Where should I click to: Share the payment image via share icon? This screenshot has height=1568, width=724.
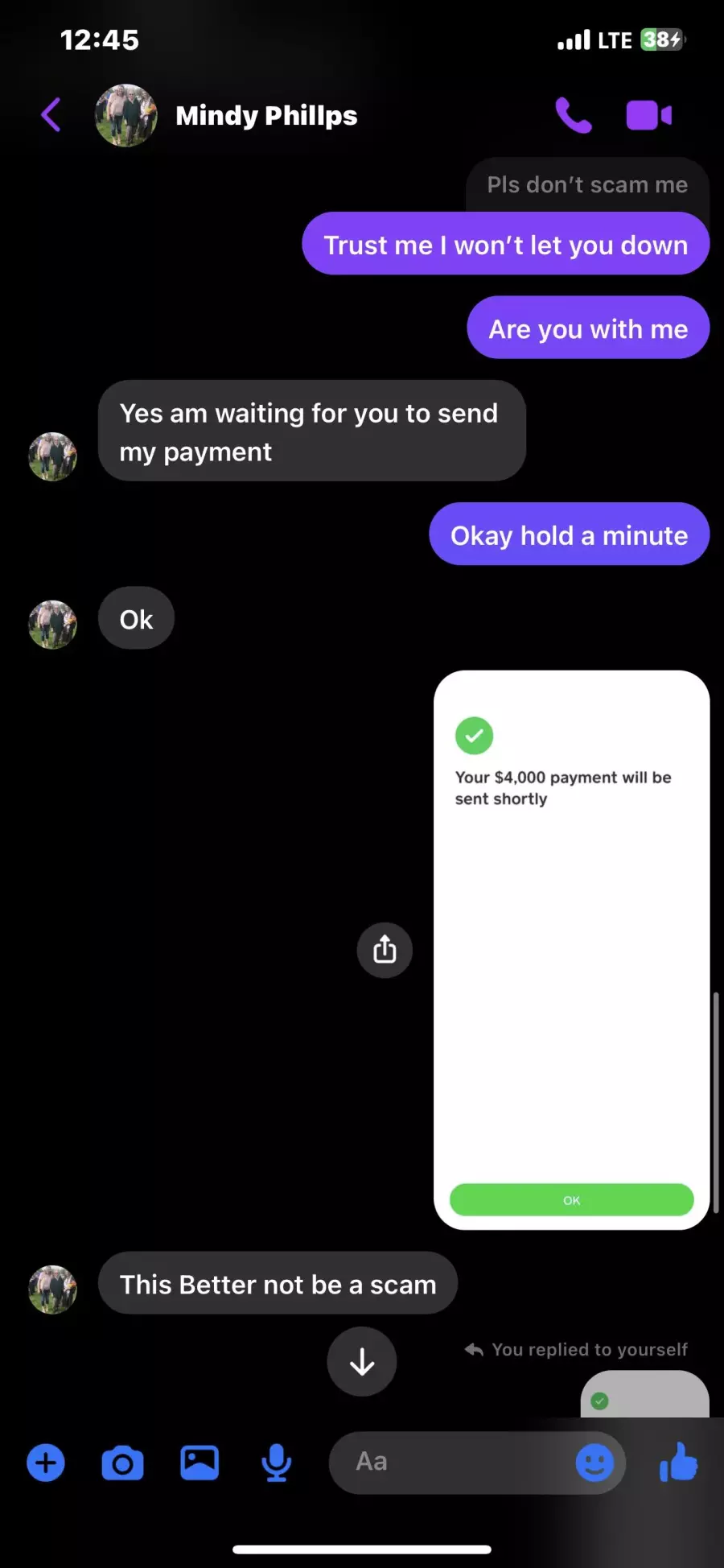click(x=385, y=950)
